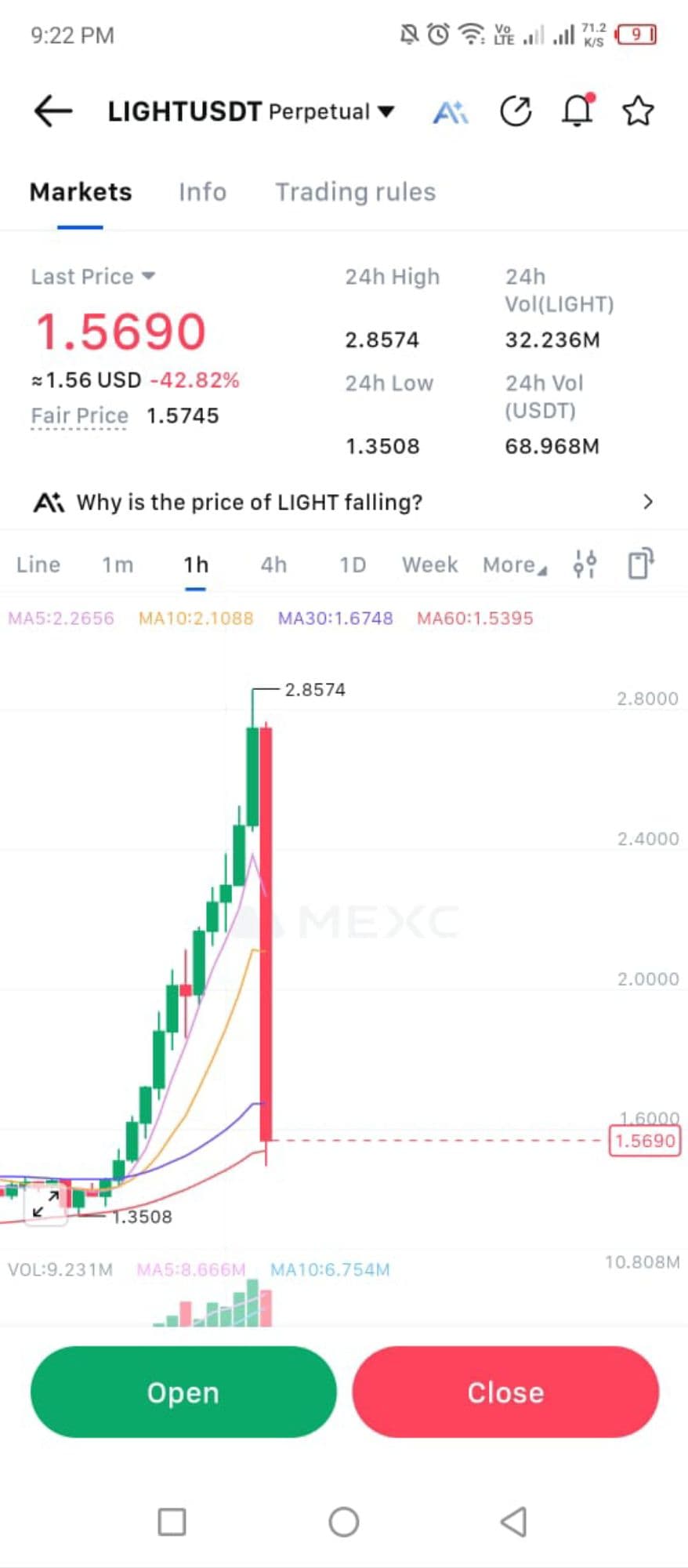Add LIGHTUSDT to favorites star
688x1568 pixels.
click(638, 111)
